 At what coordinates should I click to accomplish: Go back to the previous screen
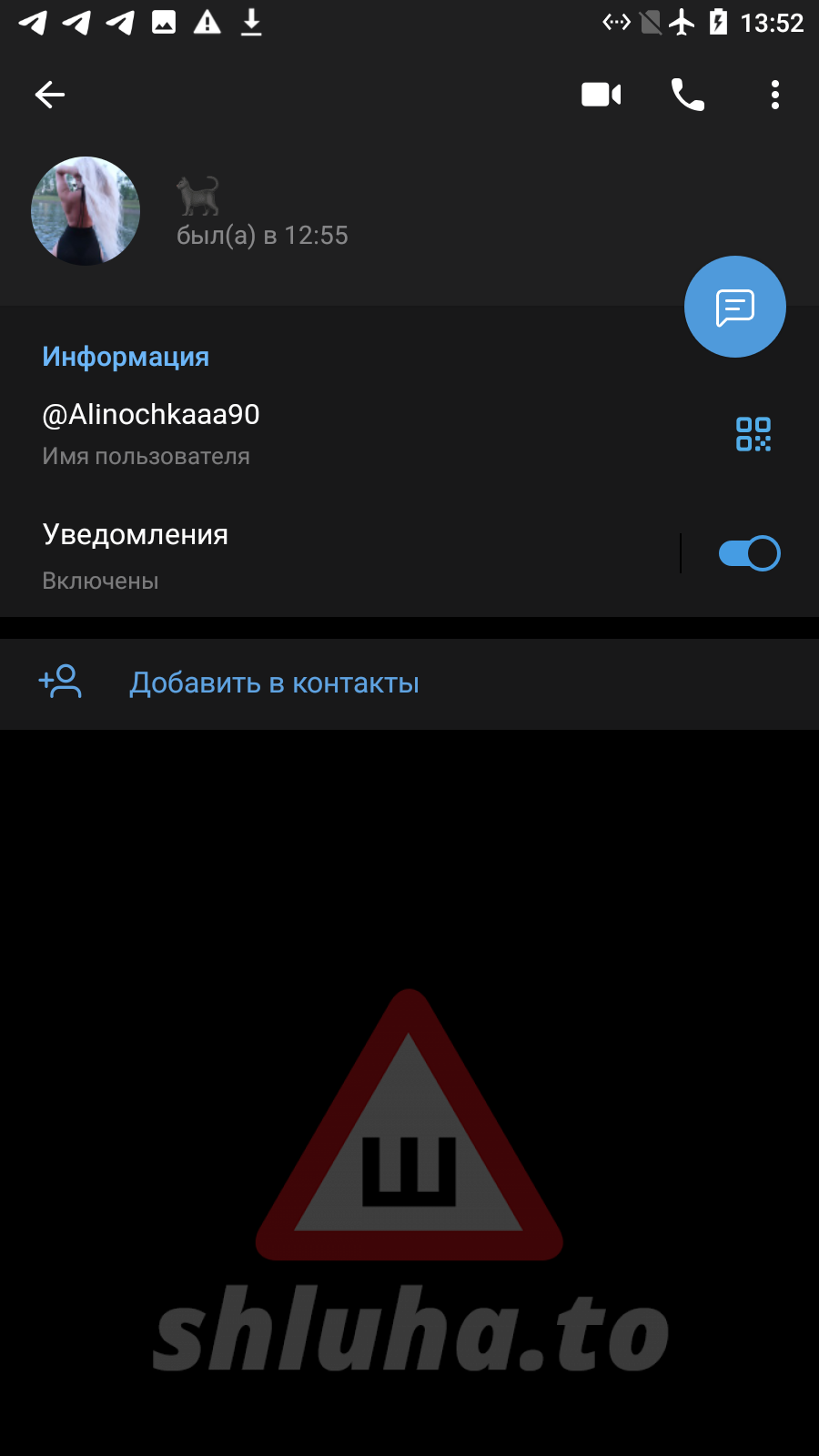[50, 95]
